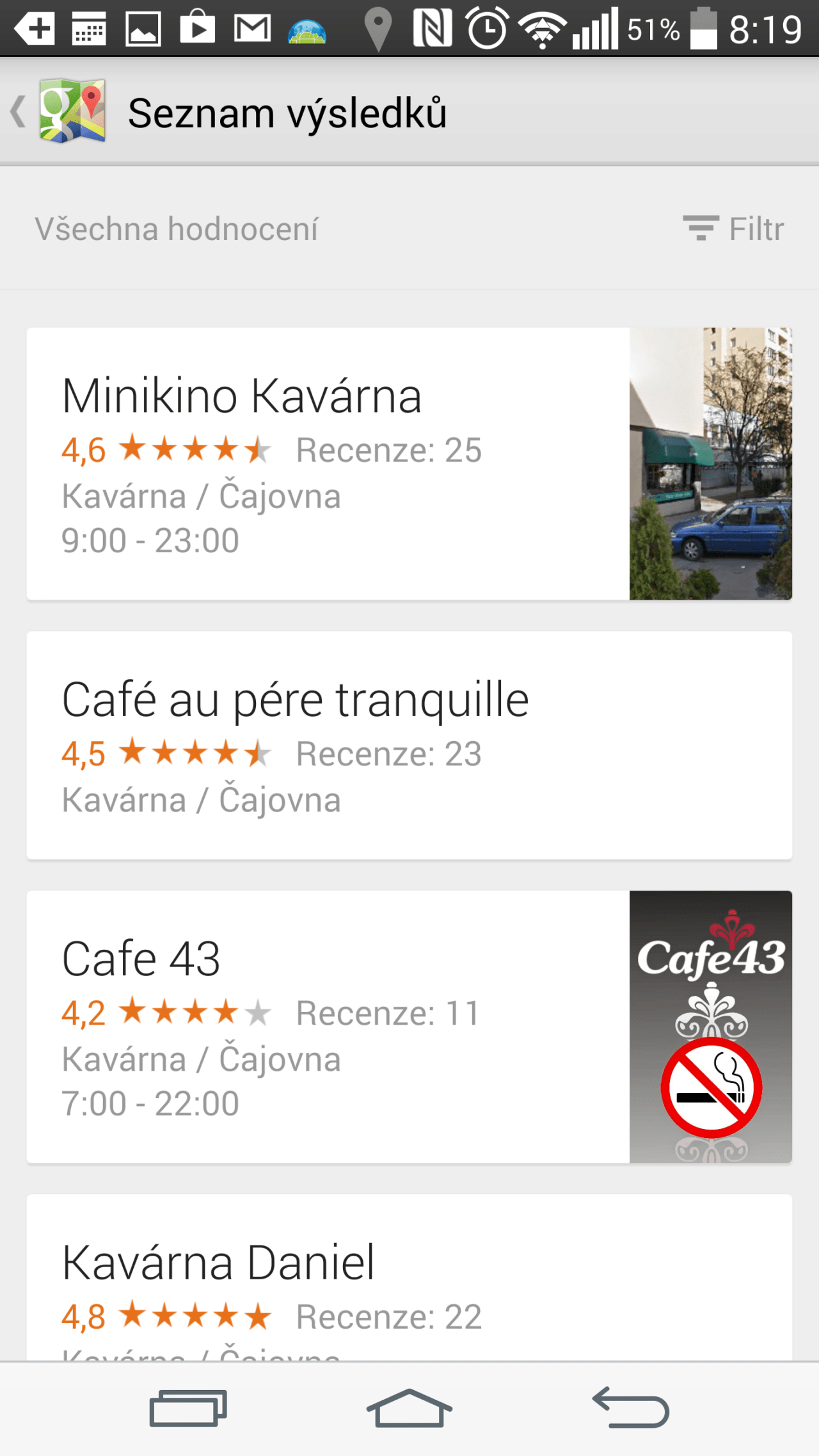This screenshot has height=1456, width=819.
Task: Open the Filtr options
Action: point(733,228)
